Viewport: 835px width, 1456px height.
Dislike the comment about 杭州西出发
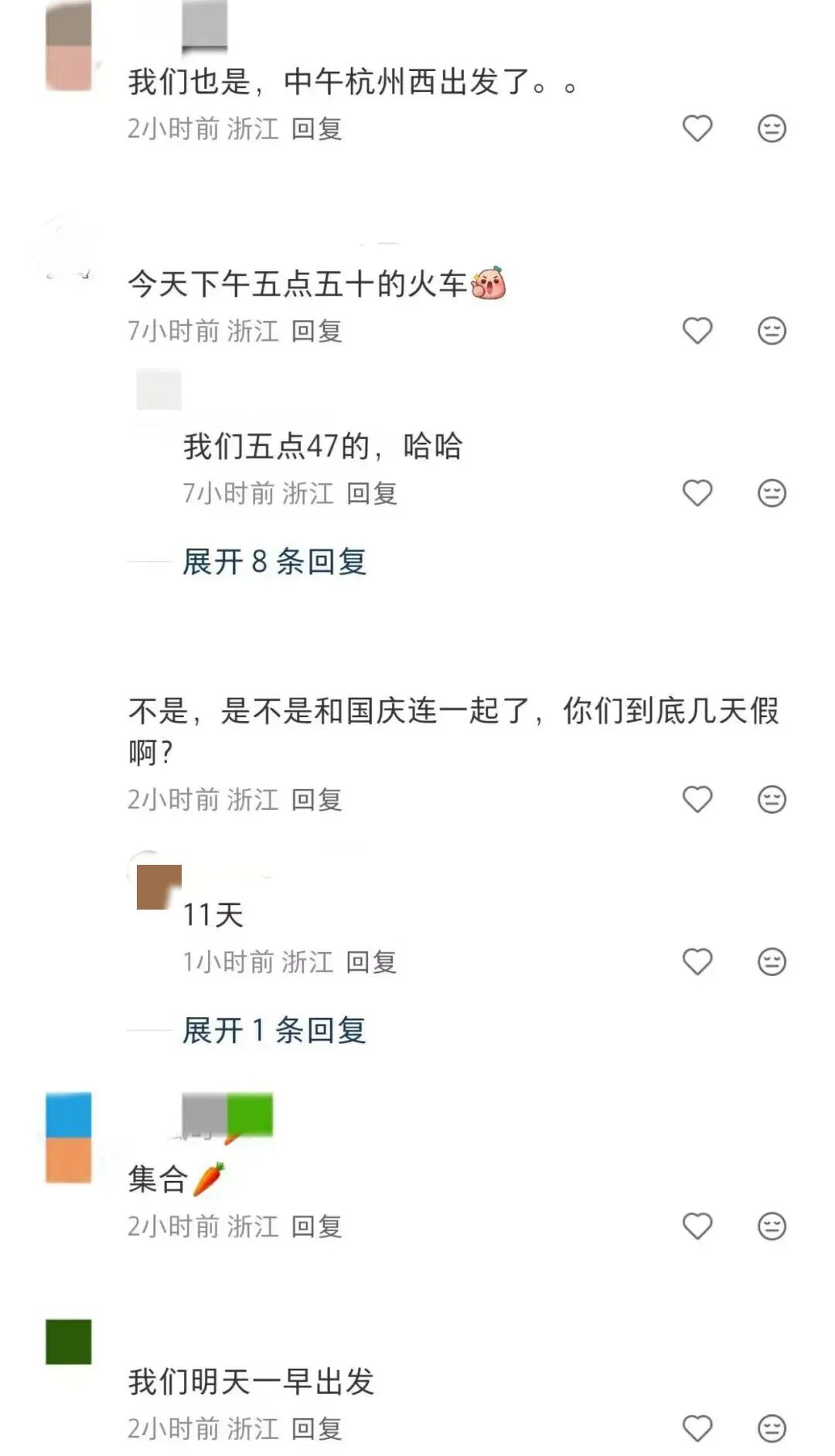(771, 128)
